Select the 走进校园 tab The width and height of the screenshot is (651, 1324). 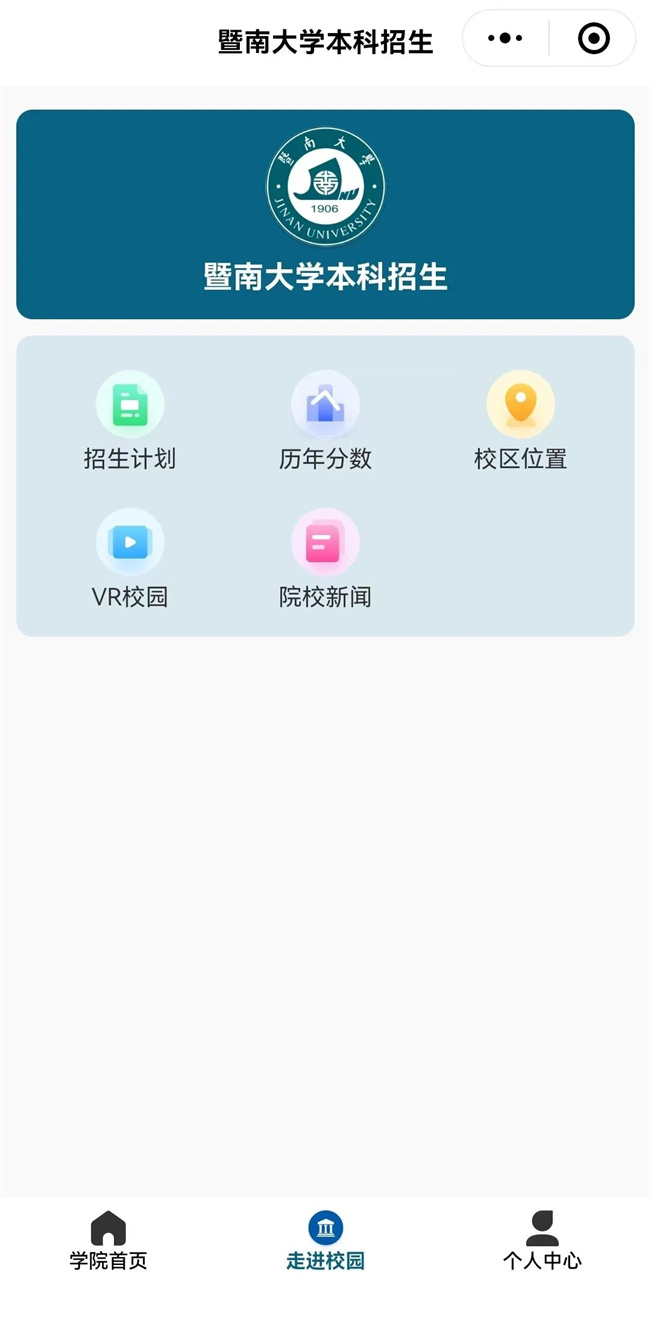[325, 1241]
